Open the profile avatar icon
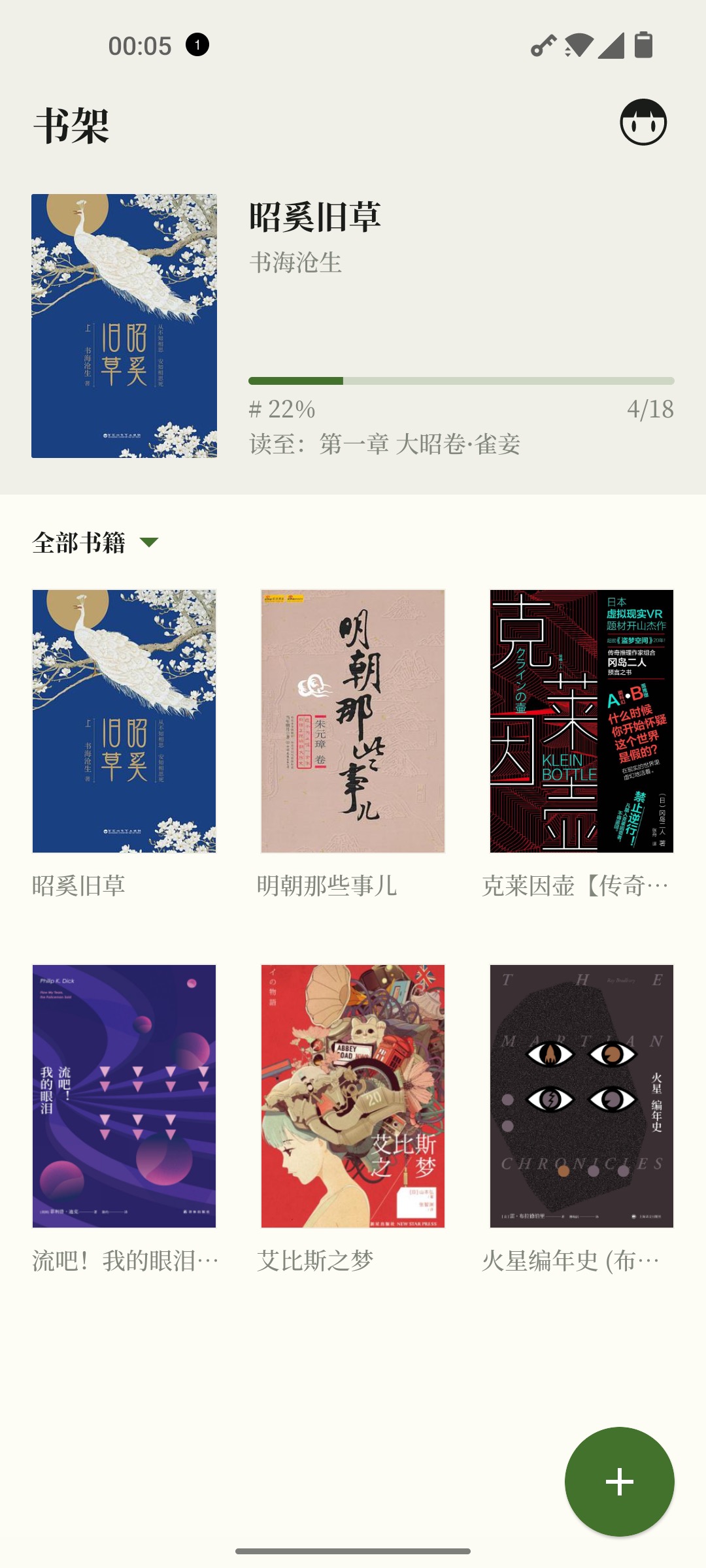 643,122
